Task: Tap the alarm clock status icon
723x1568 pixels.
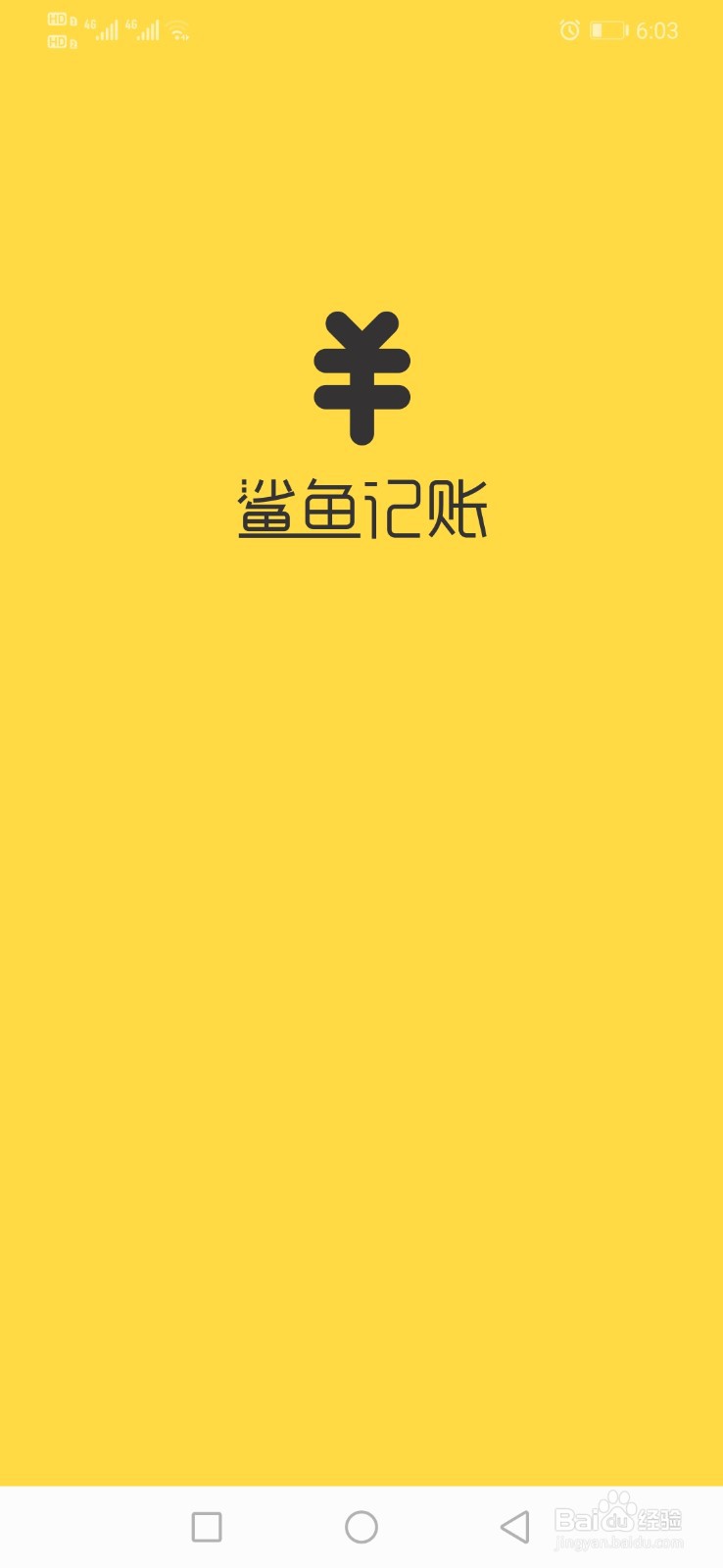Action: click(x=569, y=29)
